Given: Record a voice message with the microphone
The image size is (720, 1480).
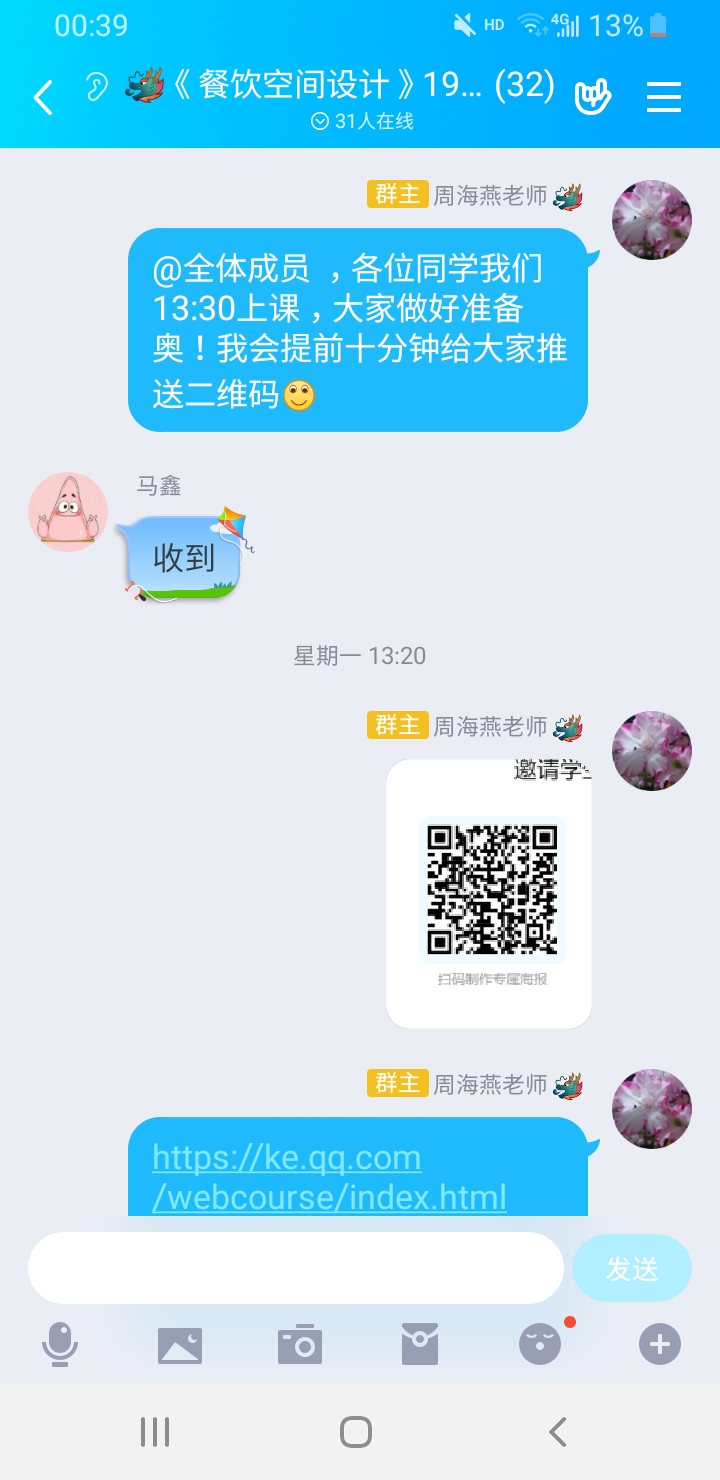Looking at the screenshot, I should pyautogui.click(x=60, y=1345).
